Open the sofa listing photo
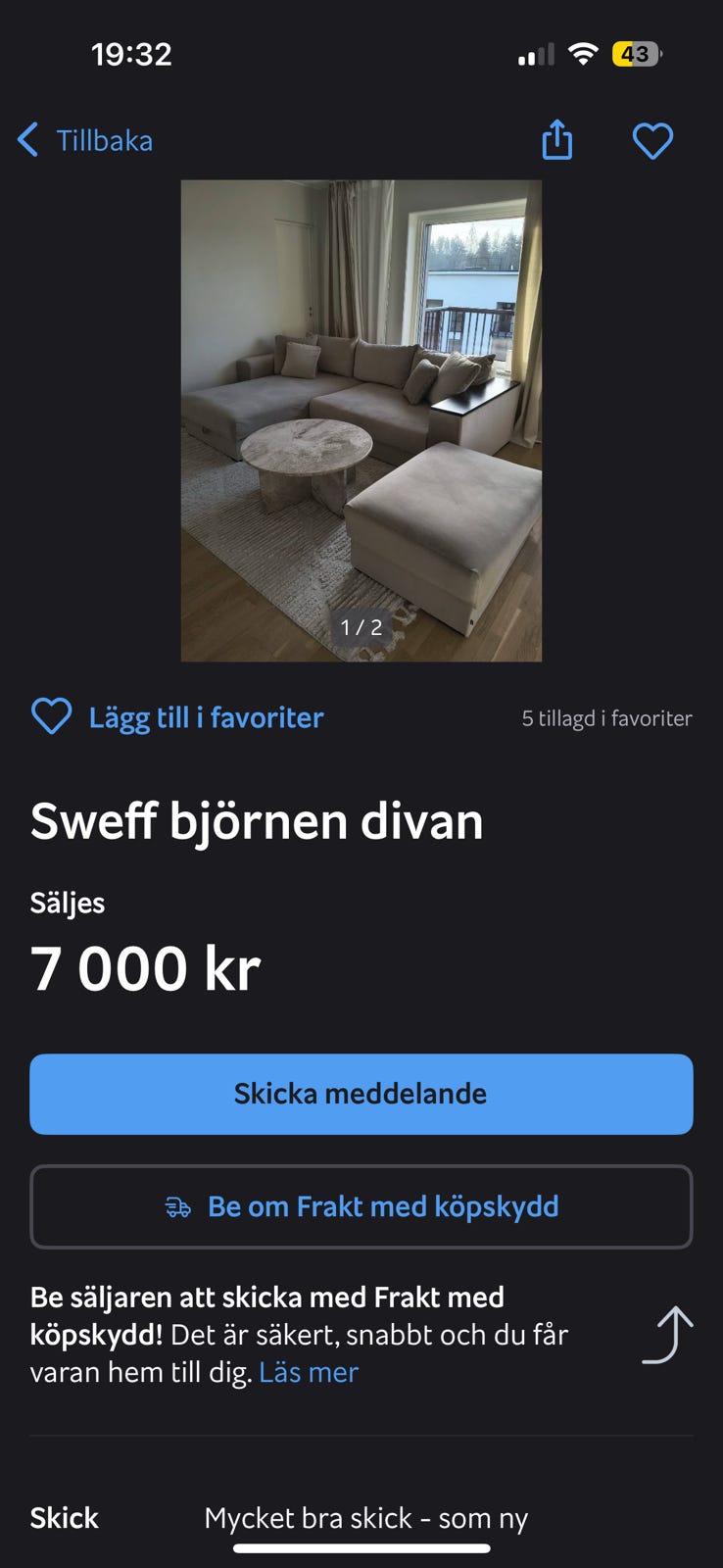The image size is (723, 1568). (361, 419)
